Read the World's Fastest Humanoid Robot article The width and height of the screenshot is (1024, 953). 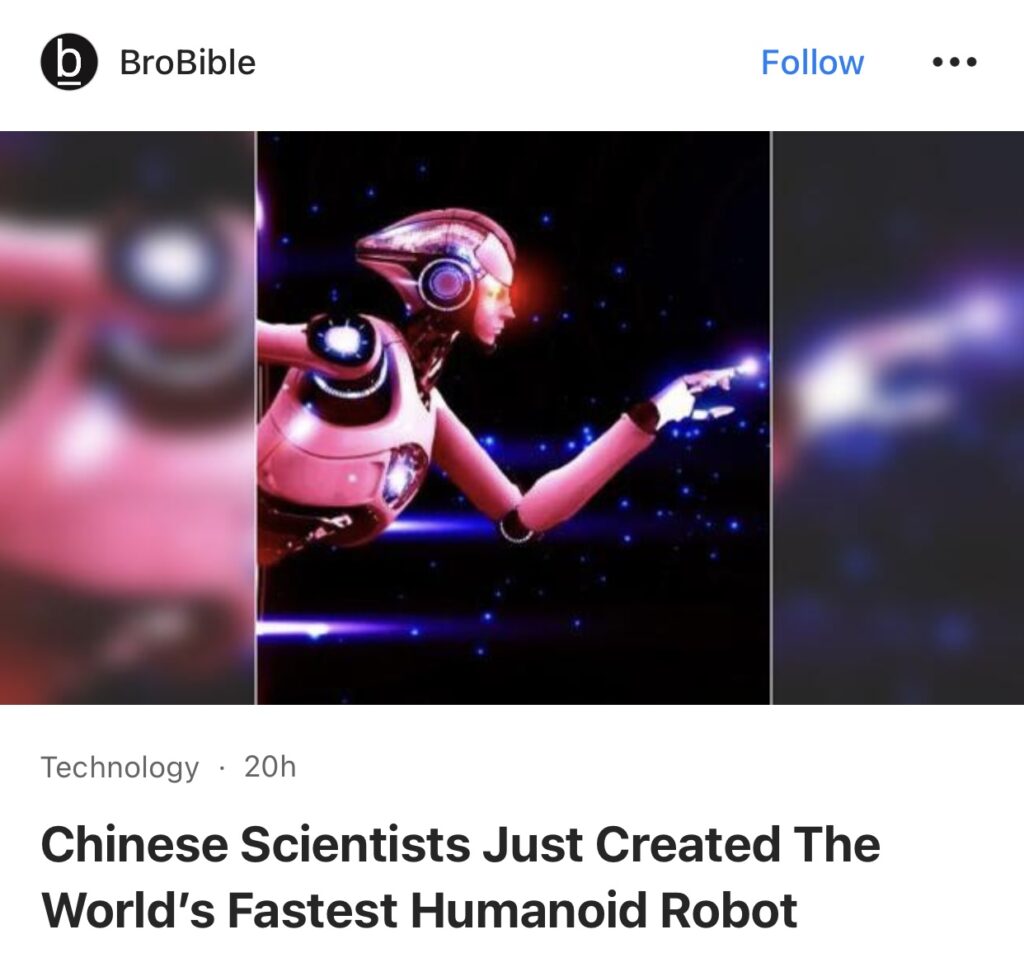(460, 877)
